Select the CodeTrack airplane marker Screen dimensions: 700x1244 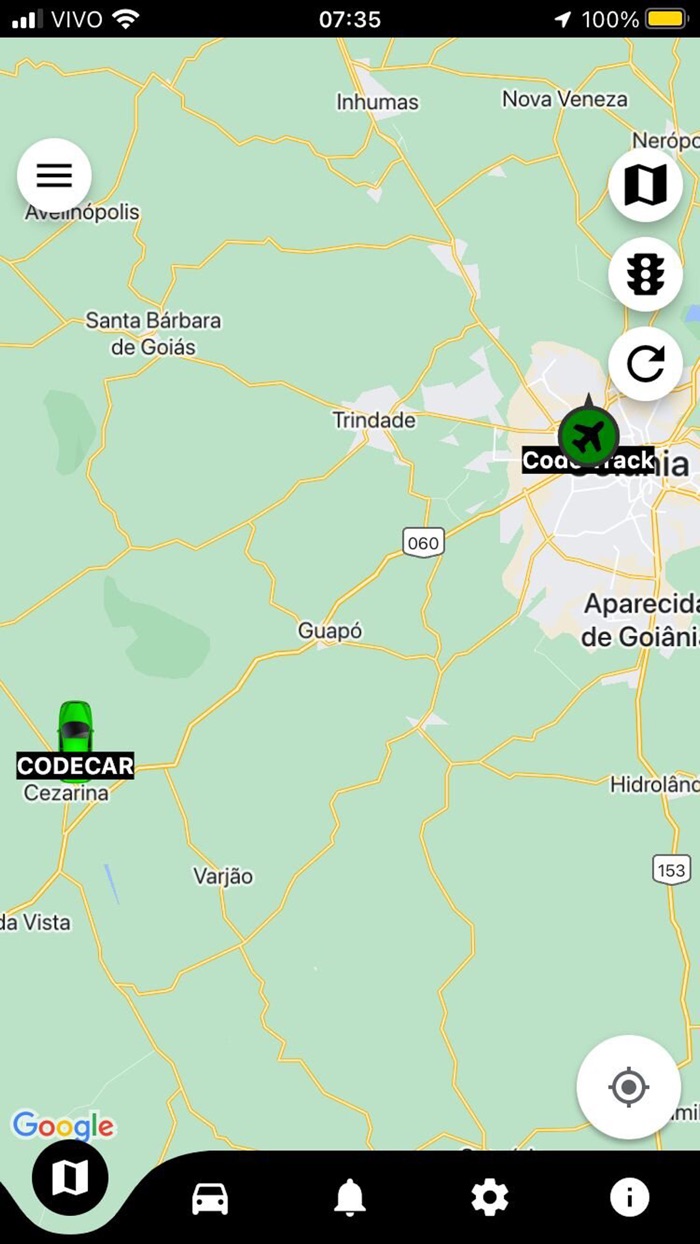tap(589, 436)
